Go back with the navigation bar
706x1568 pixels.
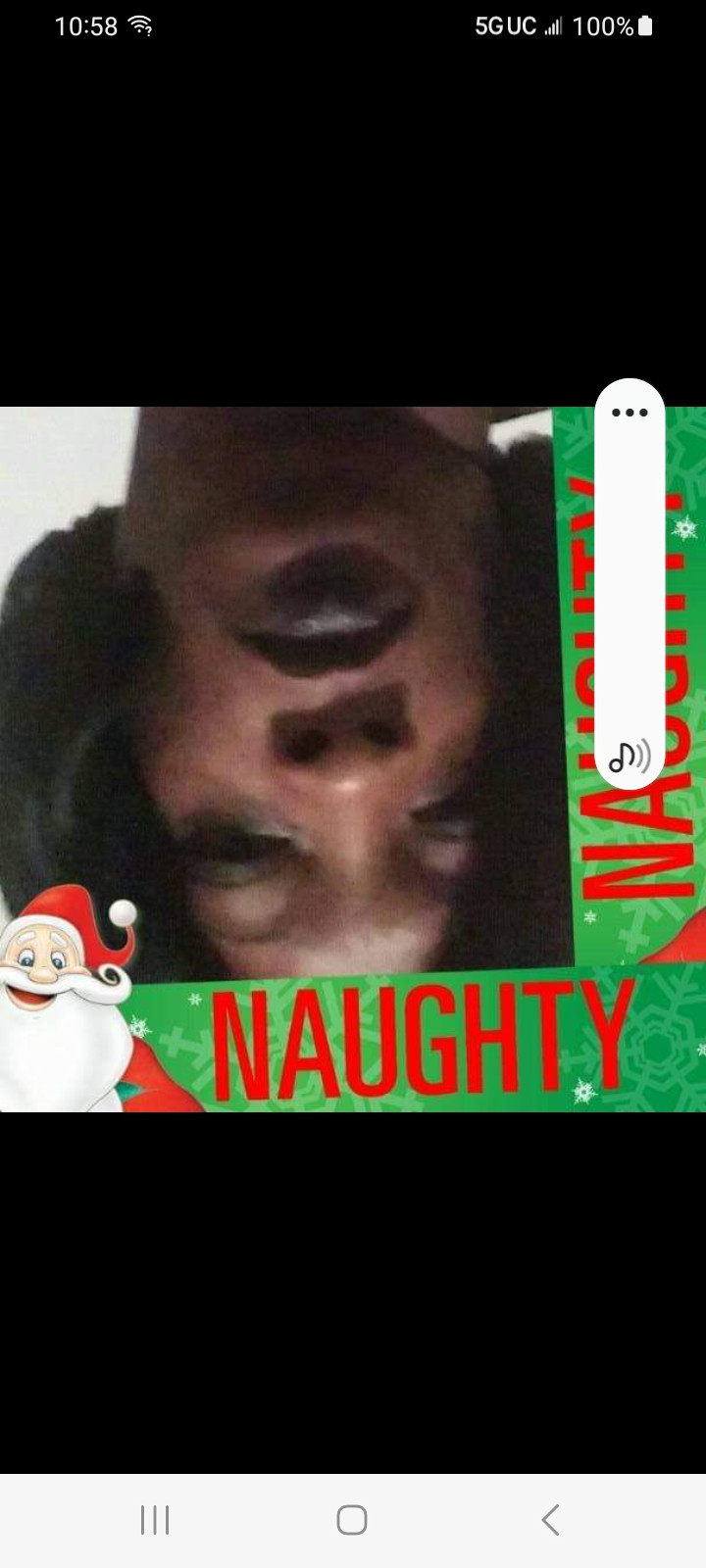pyautogui.click(x=550, y=1520)
